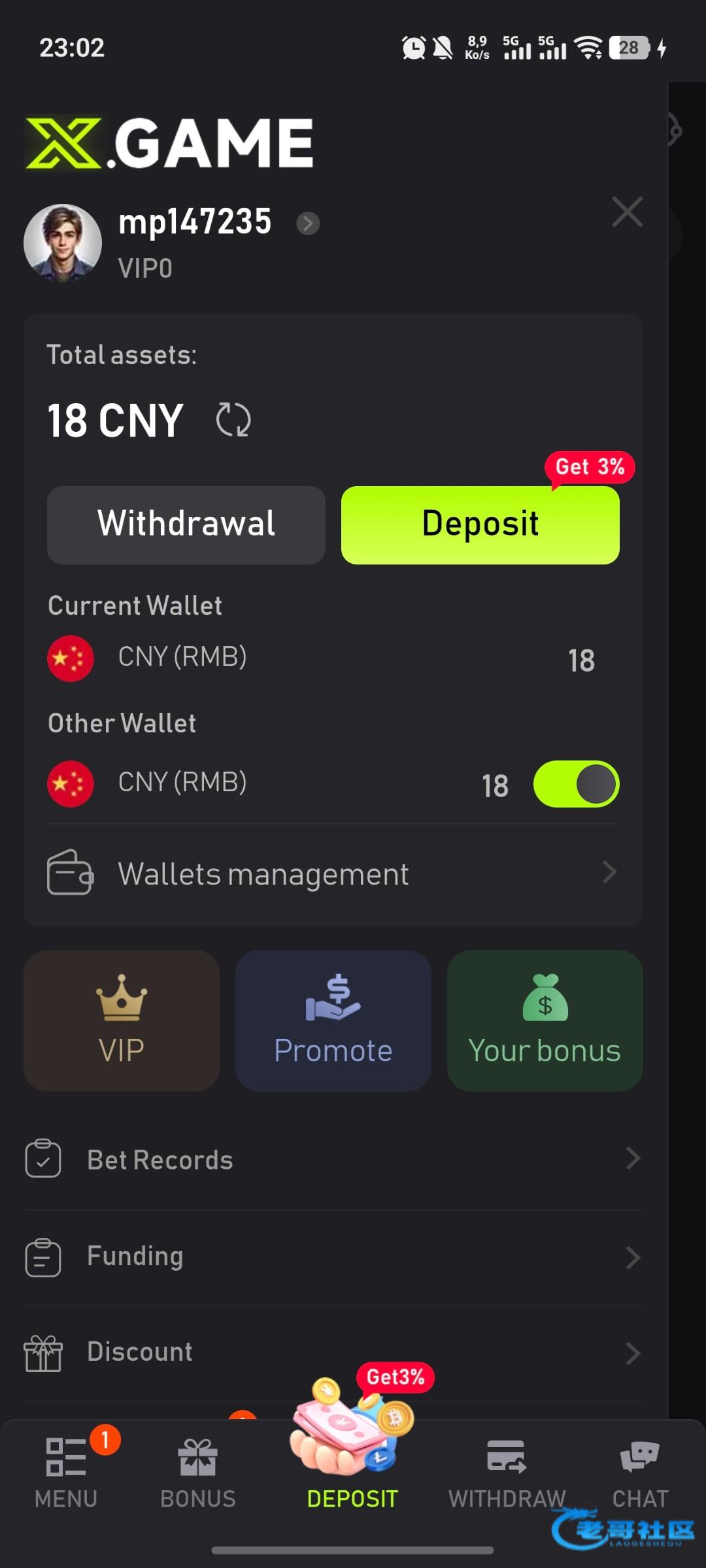Screen dimensions: 706x1568
Task: Open the Promote card
Action: [x=333, y=1021]
